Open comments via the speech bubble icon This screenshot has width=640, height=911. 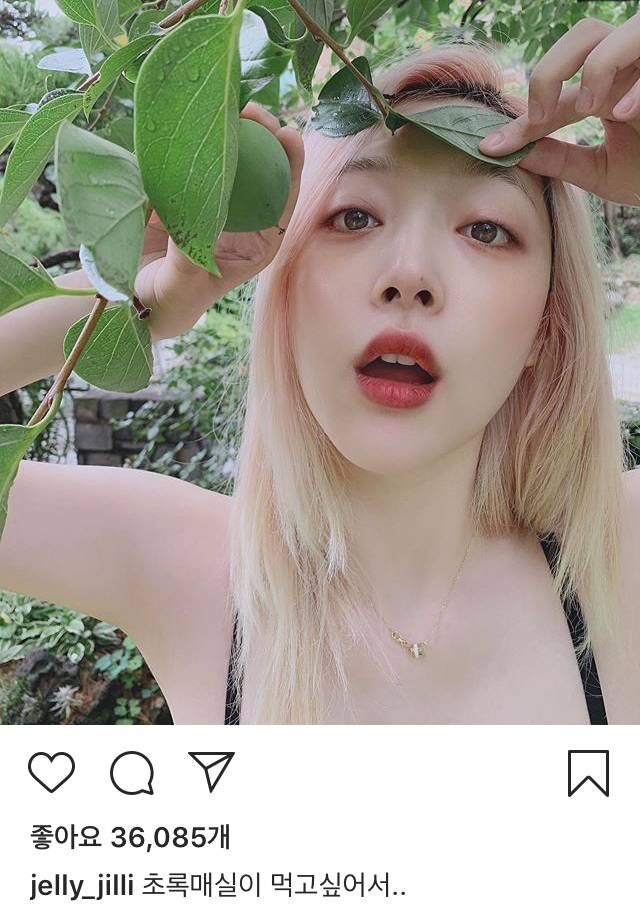(131, 772)
